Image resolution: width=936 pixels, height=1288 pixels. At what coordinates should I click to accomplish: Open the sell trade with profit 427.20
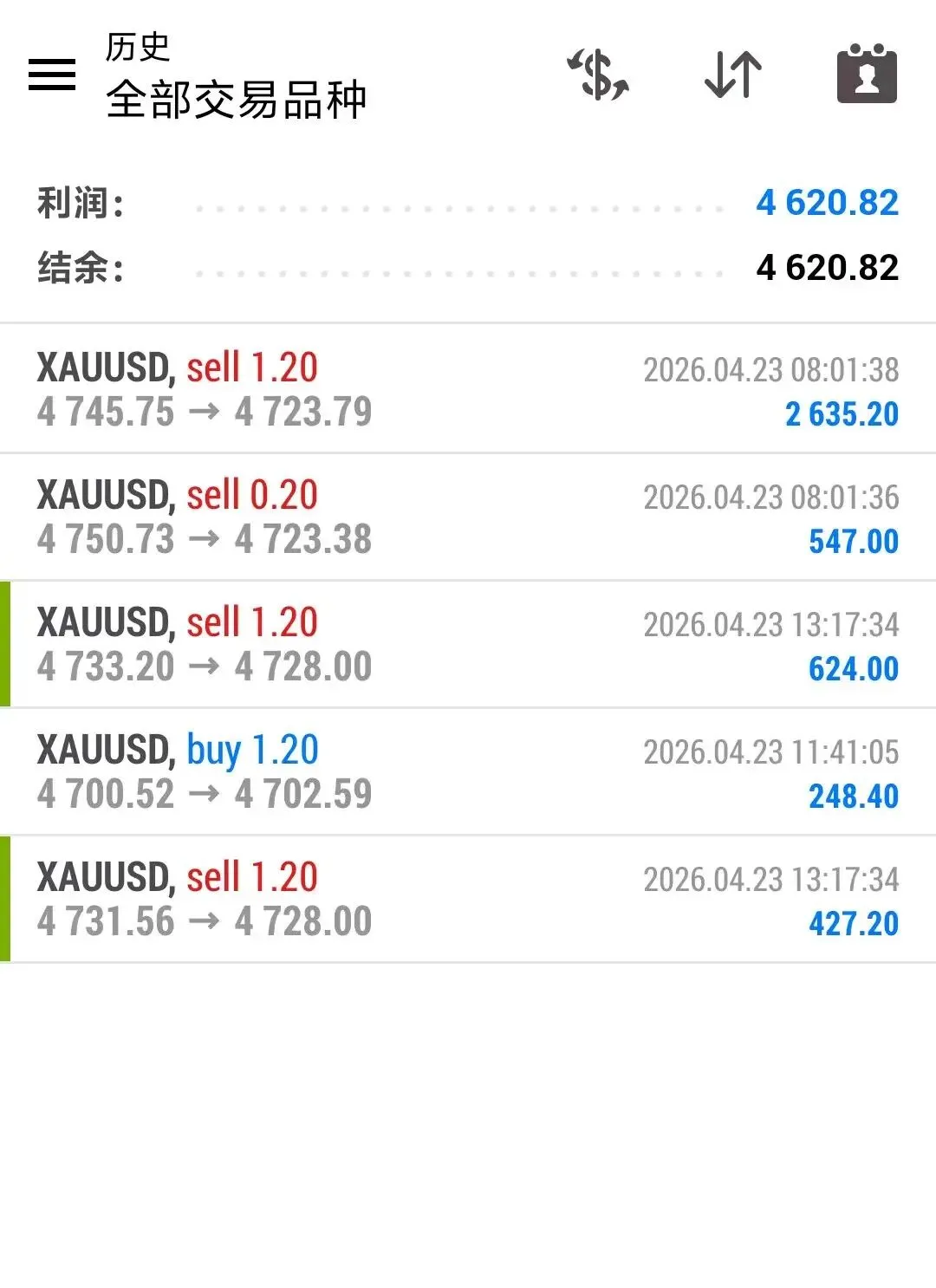coord(468,900)
